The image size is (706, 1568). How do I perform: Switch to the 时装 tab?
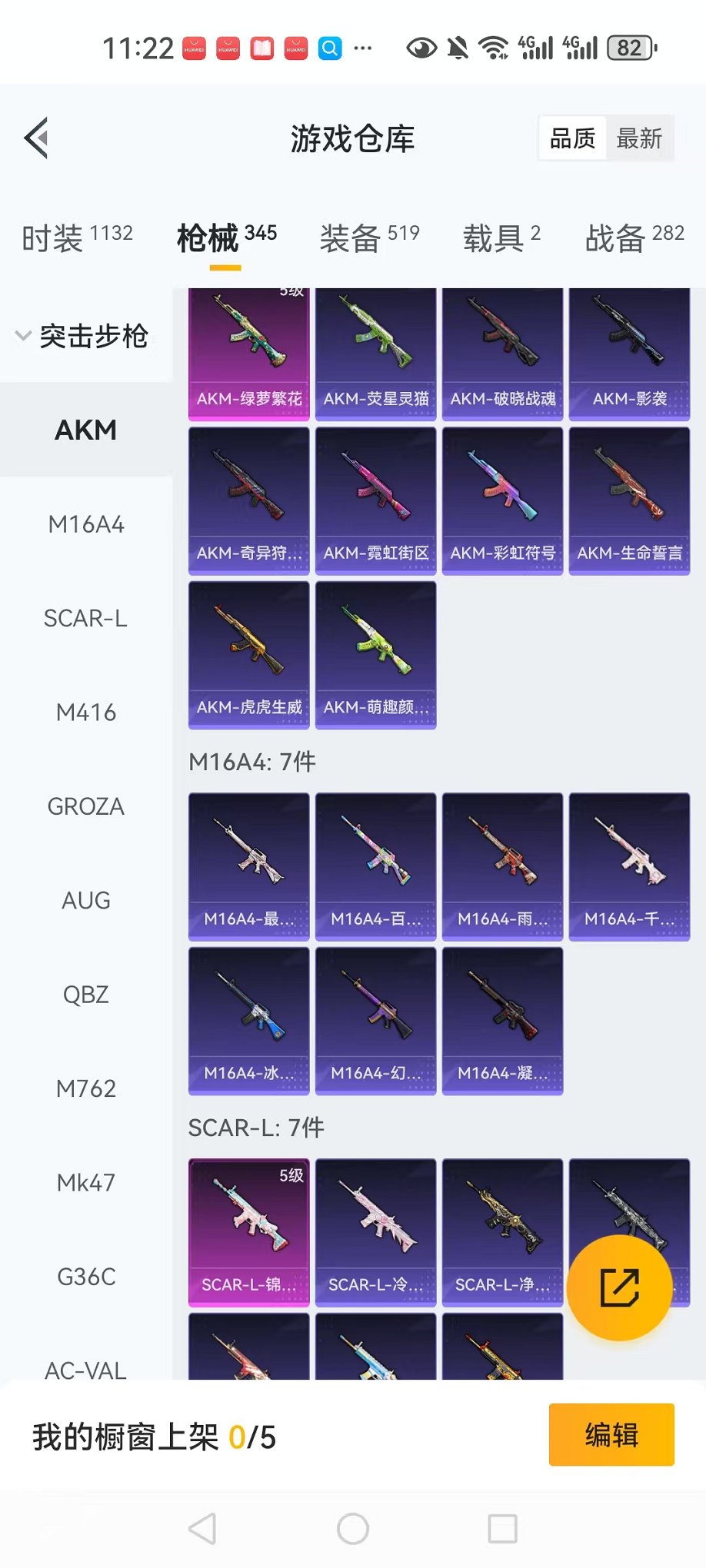tap(77, 238)
